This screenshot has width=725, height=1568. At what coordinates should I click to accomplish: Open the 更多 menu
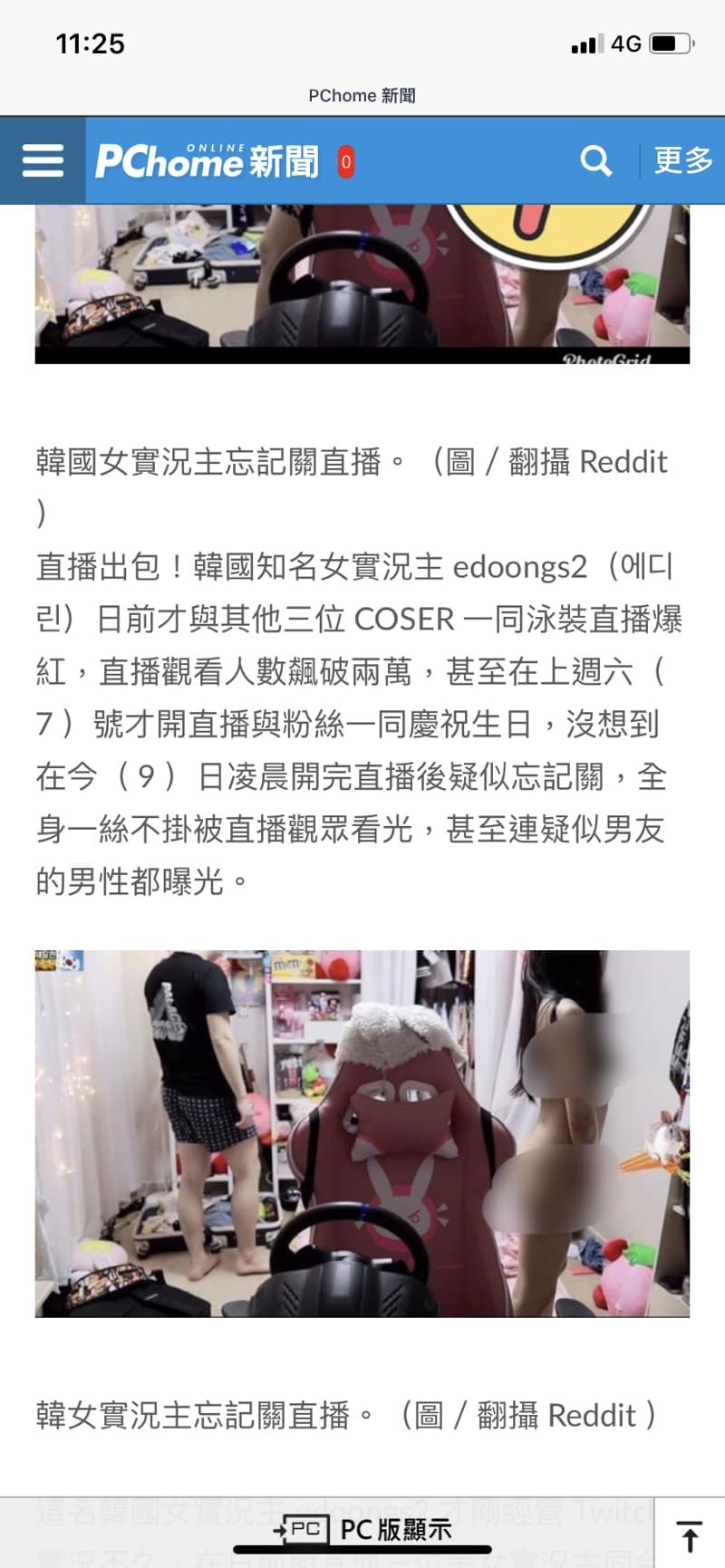pos(682,161)
